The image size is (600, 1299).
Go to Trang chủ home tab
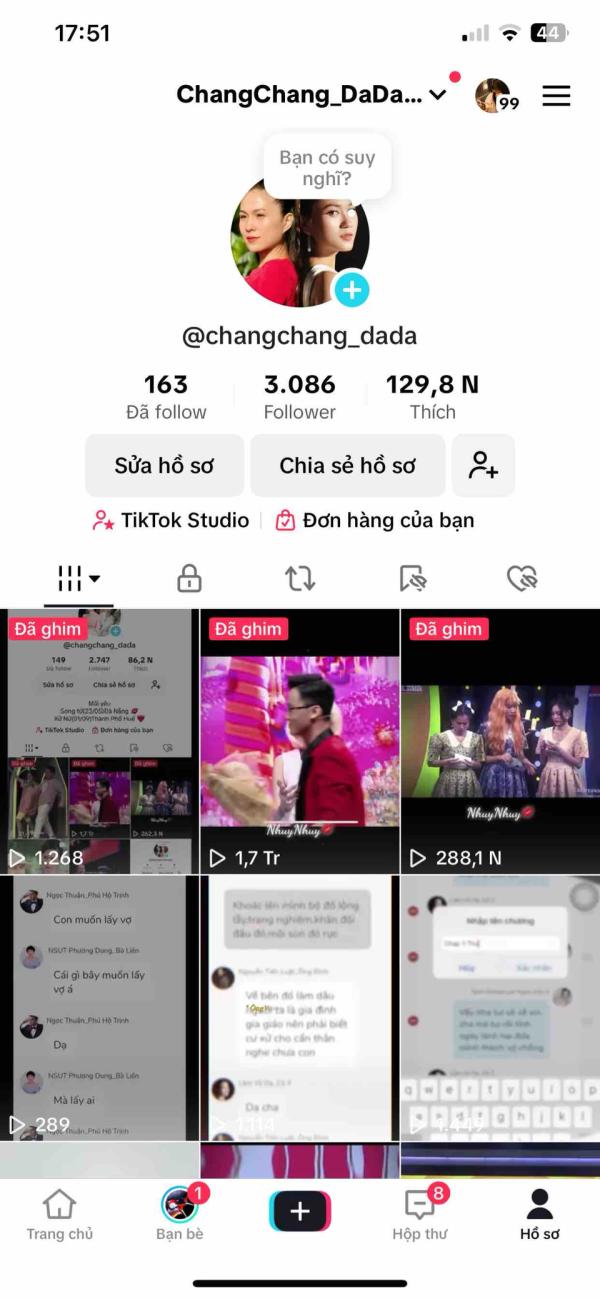pos(60,1215)
